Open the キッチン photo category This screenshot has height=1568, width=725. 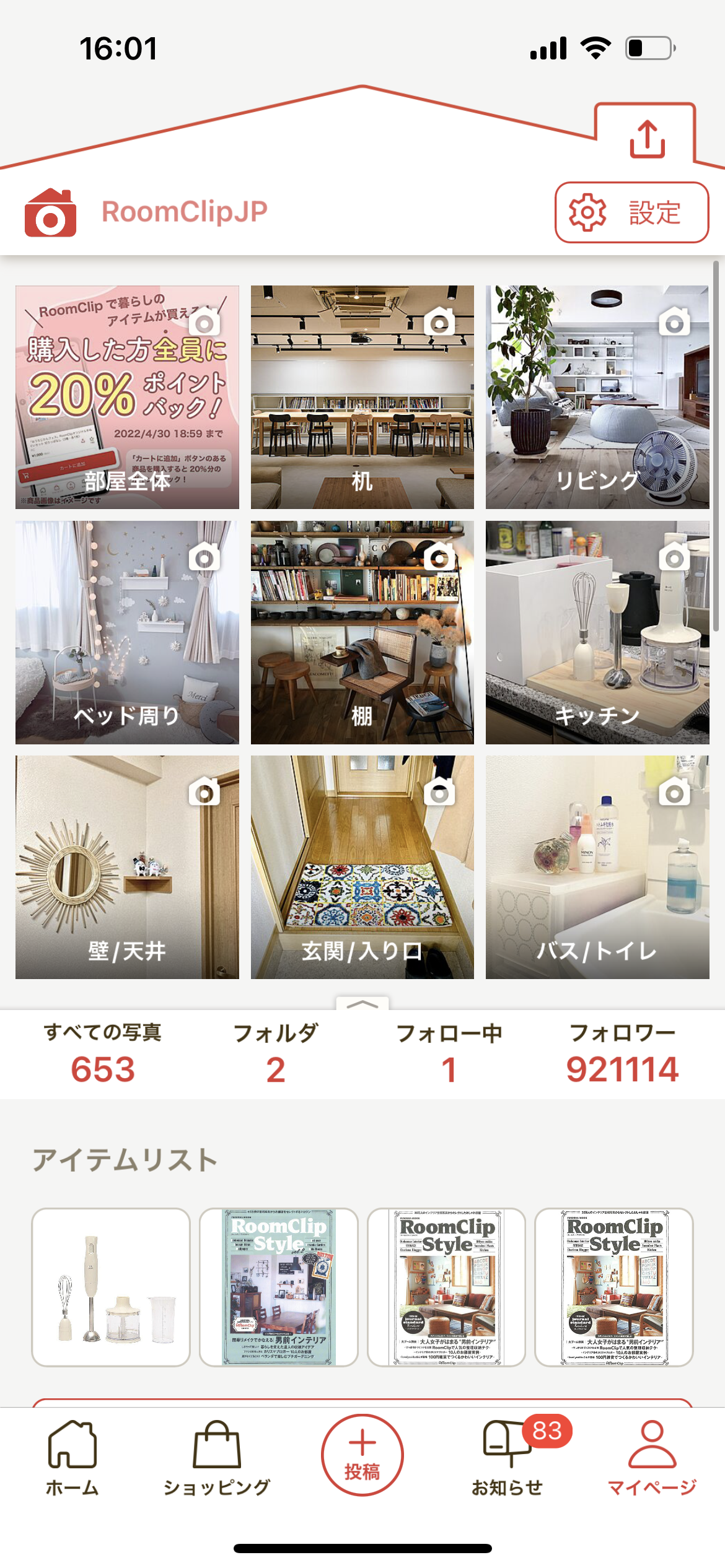coord(597,632)
